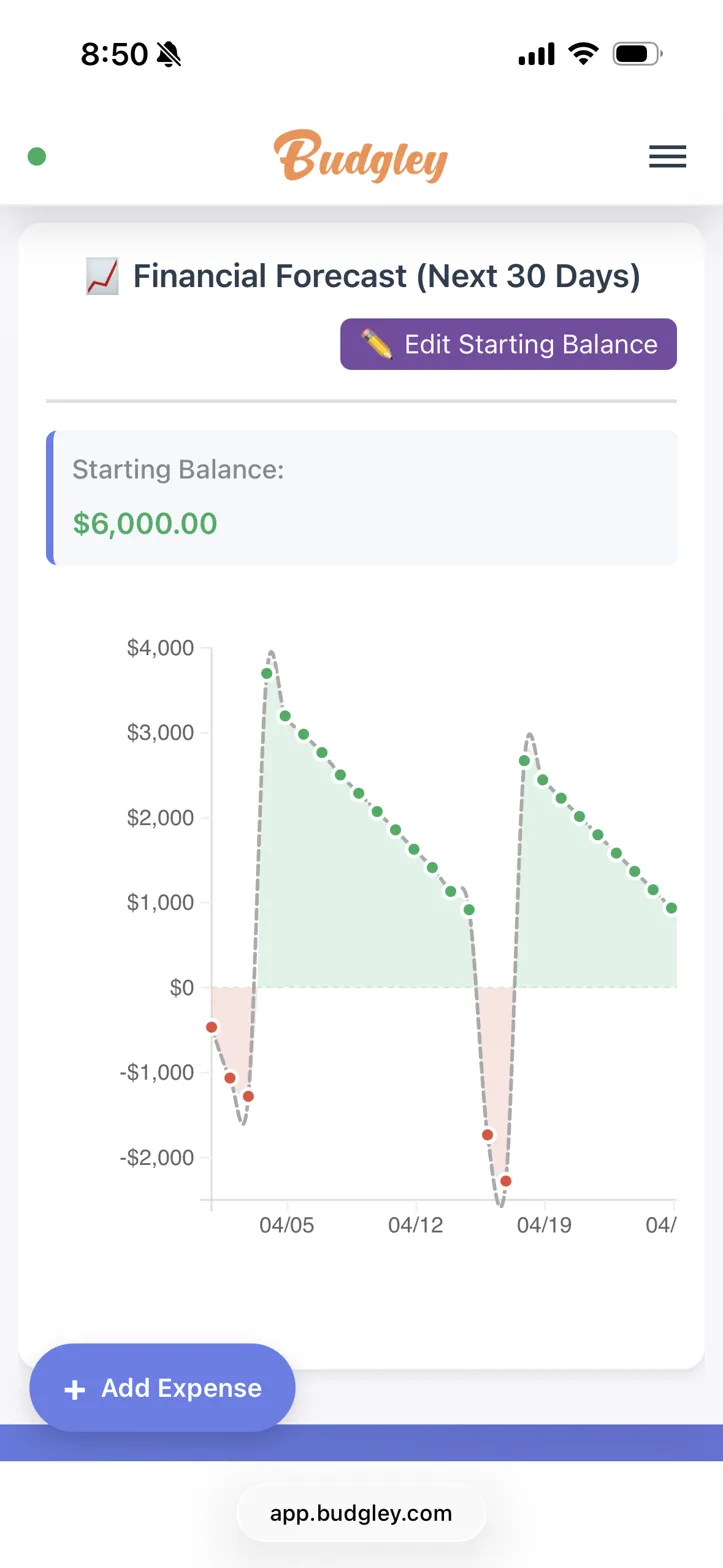
Task: Open the app.budgley.com address bar
Action: [x=361, y=1513]
